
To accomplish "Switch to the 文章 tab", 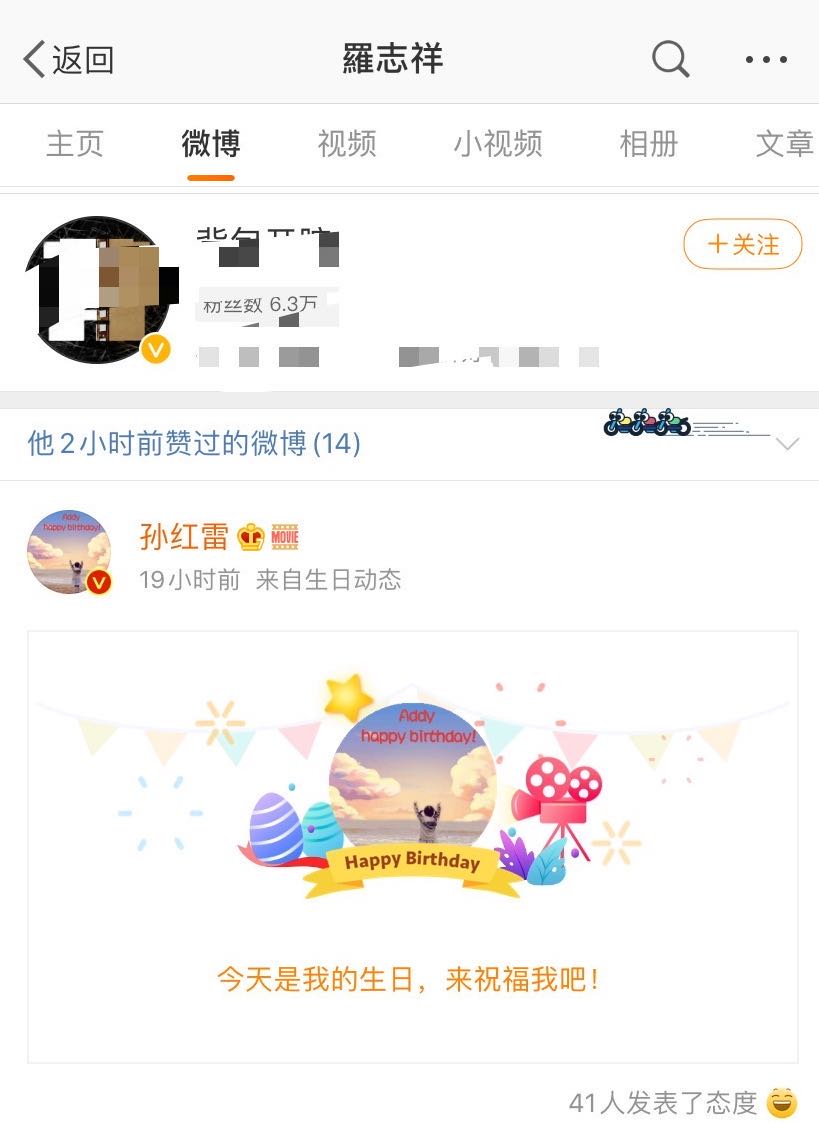I will (784, 144).
